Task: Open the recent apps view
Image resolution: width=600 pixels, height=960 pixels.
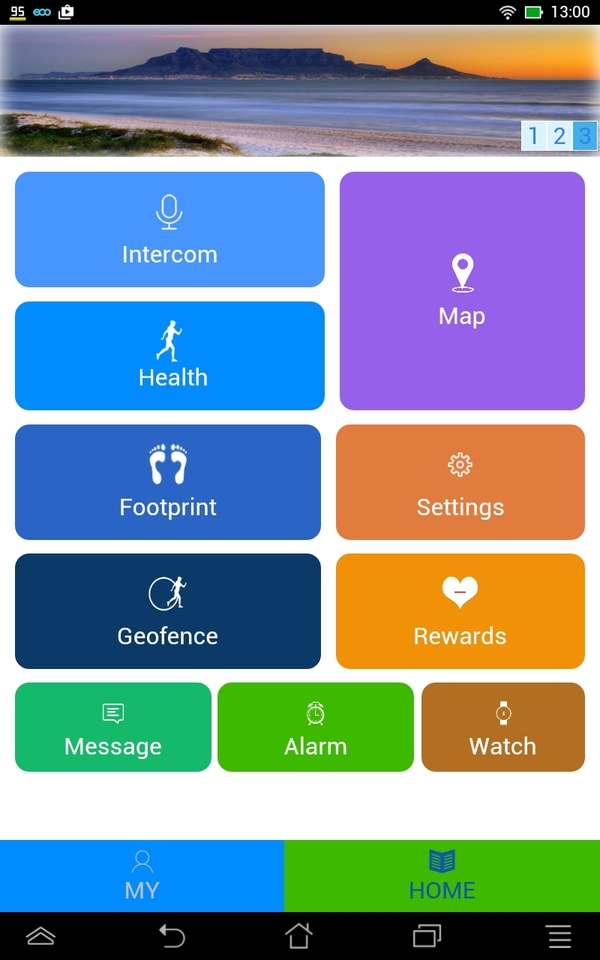Action: tap(427, 936)
